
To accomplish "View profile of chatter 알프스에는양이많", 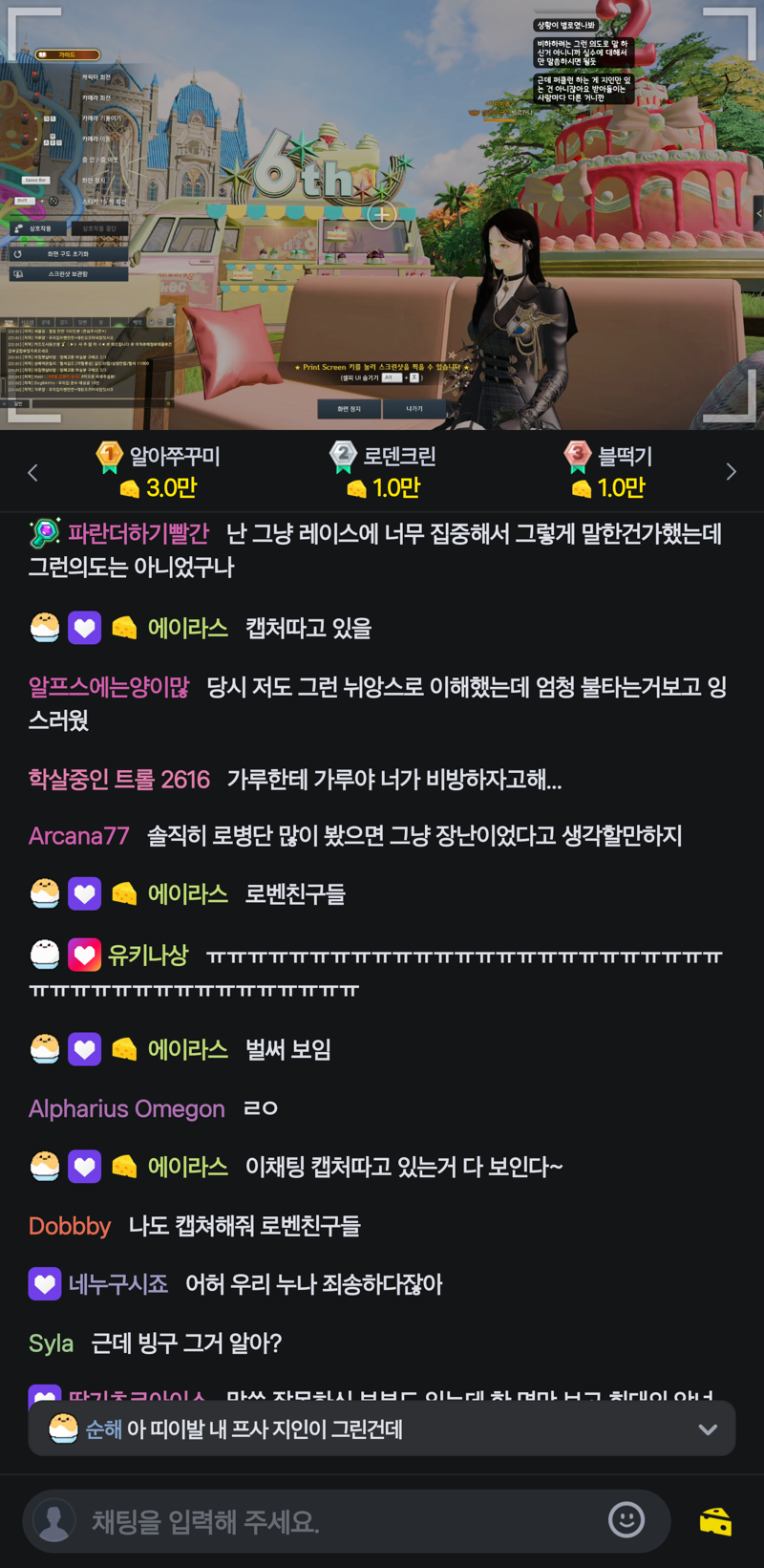I will tap(109, 687).
